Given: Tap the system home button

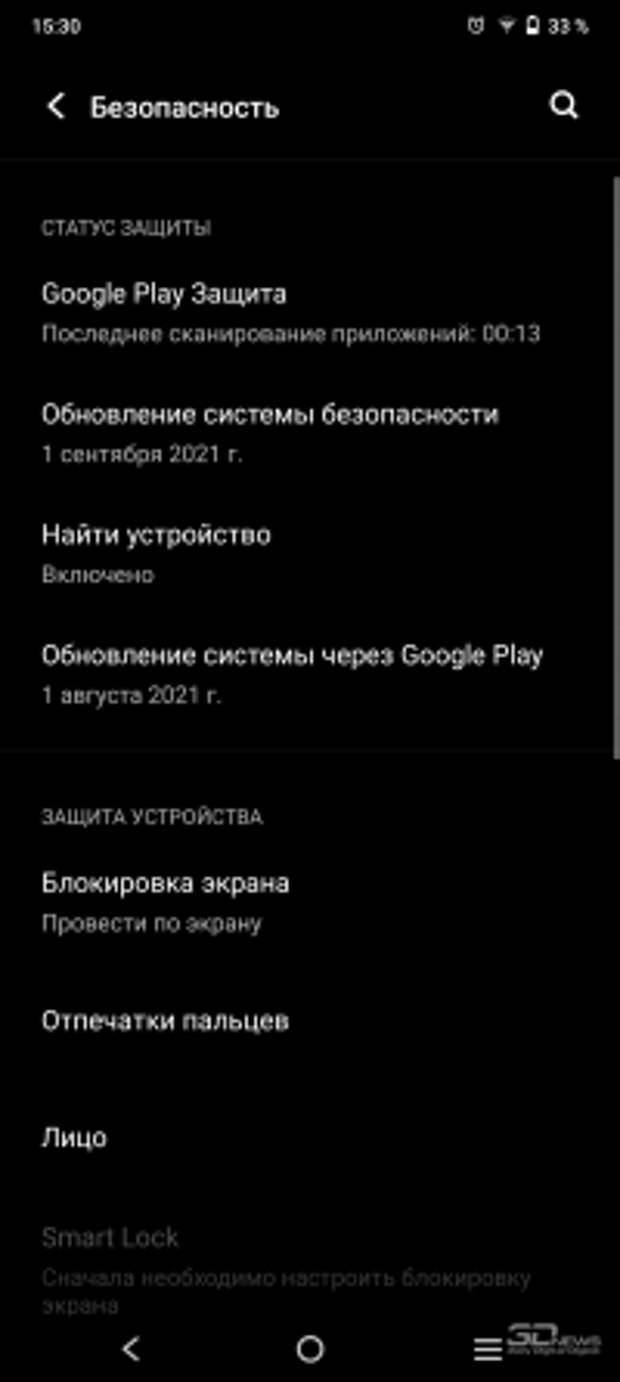Looking at the screenshot, I should [x=310, y=1349].
